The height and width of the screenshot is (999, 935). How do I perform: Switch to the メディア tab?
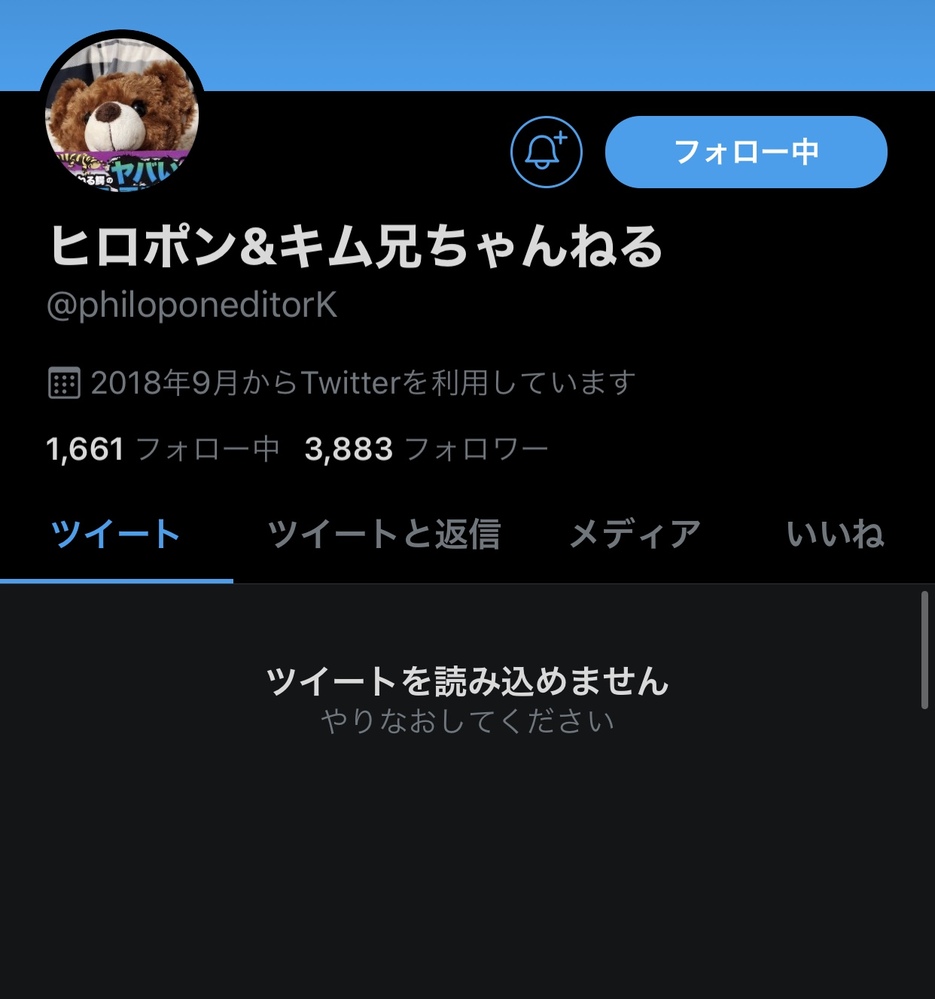click(x=635, y=535)
